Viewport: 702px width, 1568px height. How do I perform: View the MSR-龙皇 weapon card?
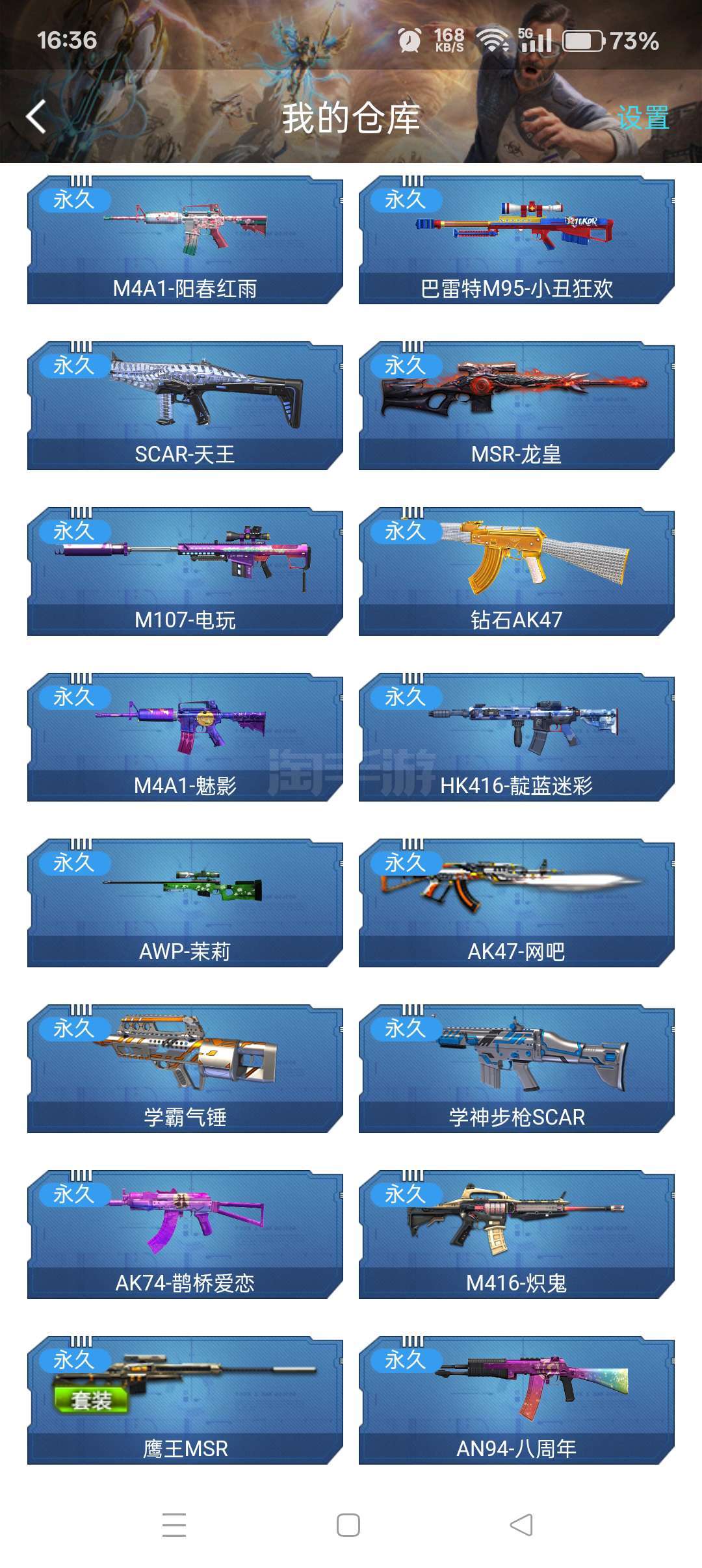[x=517, y=406]
